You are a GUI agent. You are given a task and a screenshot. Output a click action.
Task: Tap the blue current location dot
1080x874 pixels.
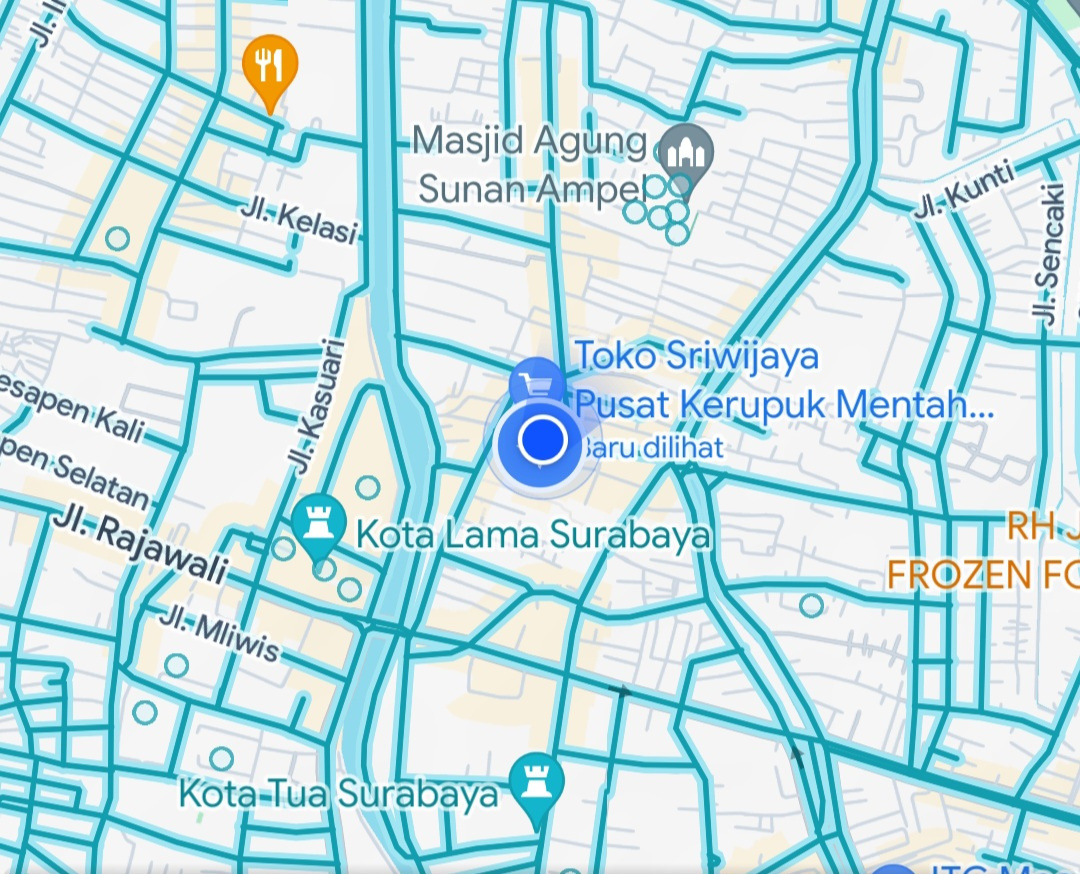544,439
